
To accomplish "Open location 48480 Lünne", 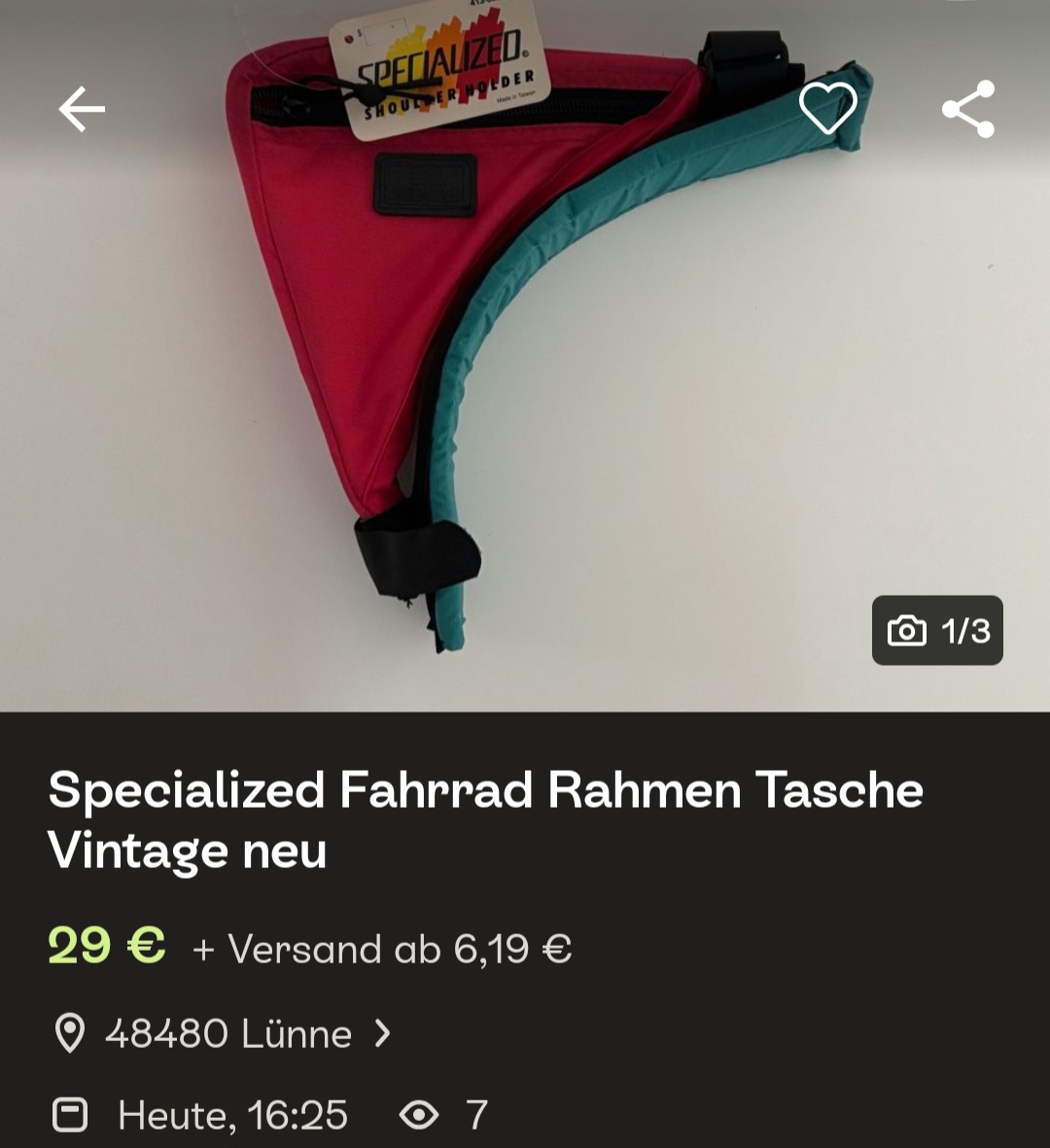I will (x=228, y=1033).
